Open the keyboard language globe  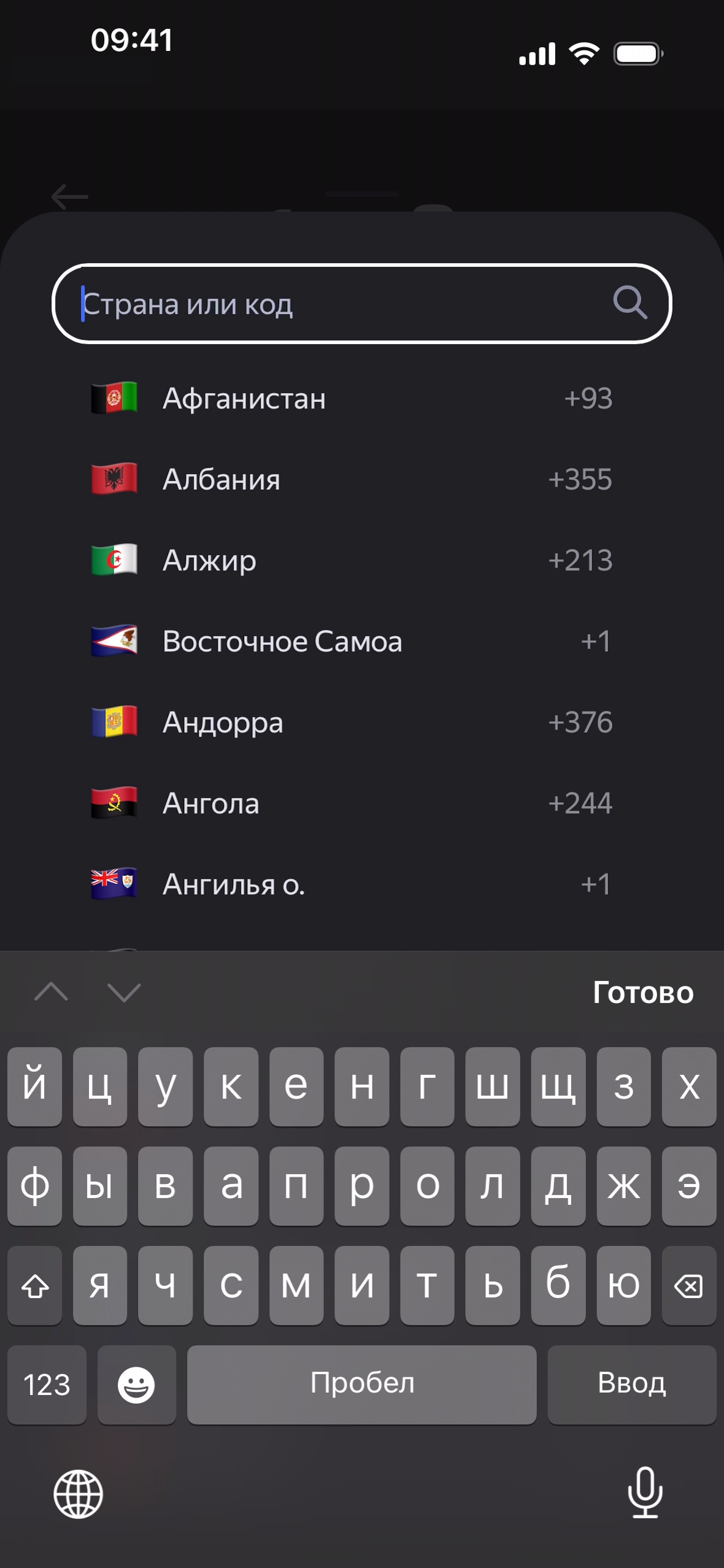[x=78, y=1494]
